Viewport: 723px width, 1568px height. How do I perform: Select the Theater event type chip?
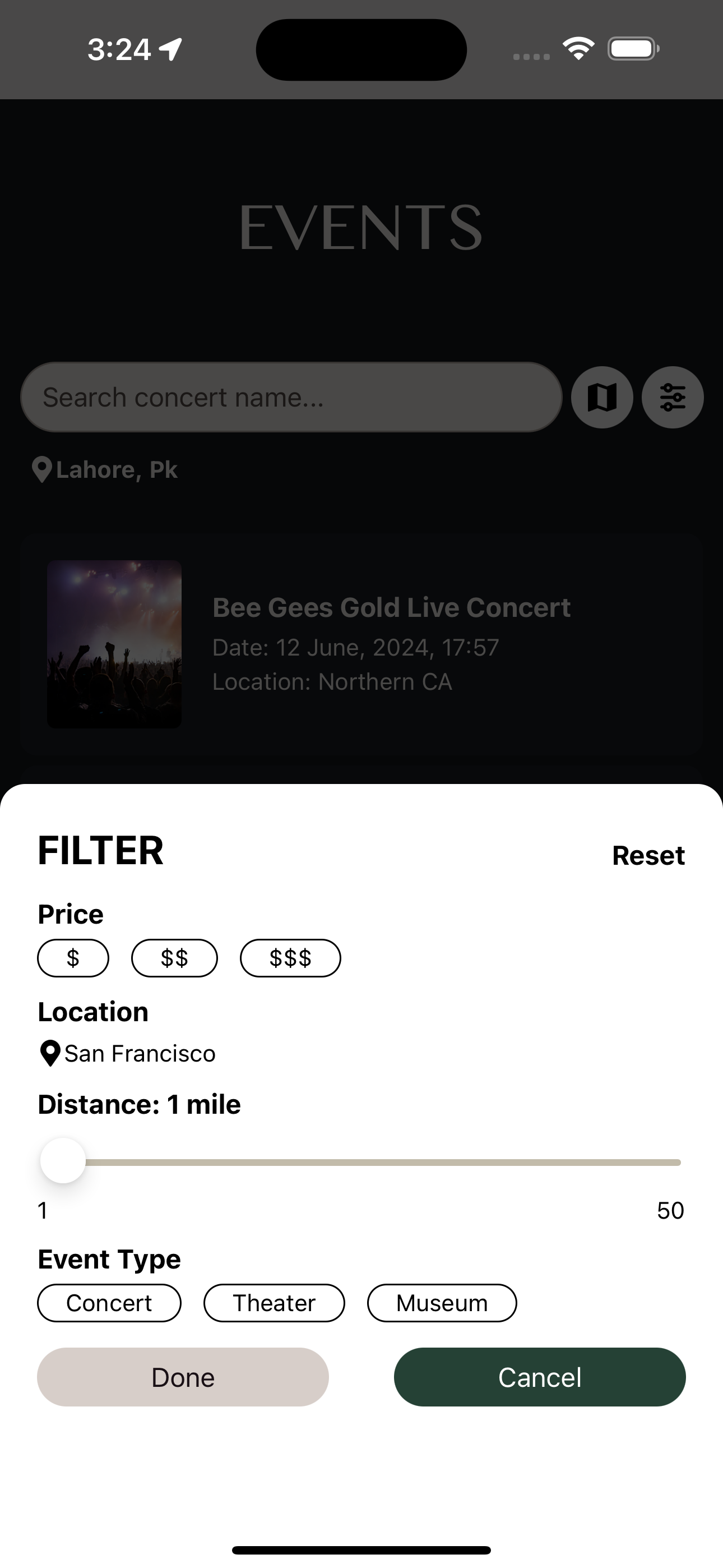pos(274,1303)
